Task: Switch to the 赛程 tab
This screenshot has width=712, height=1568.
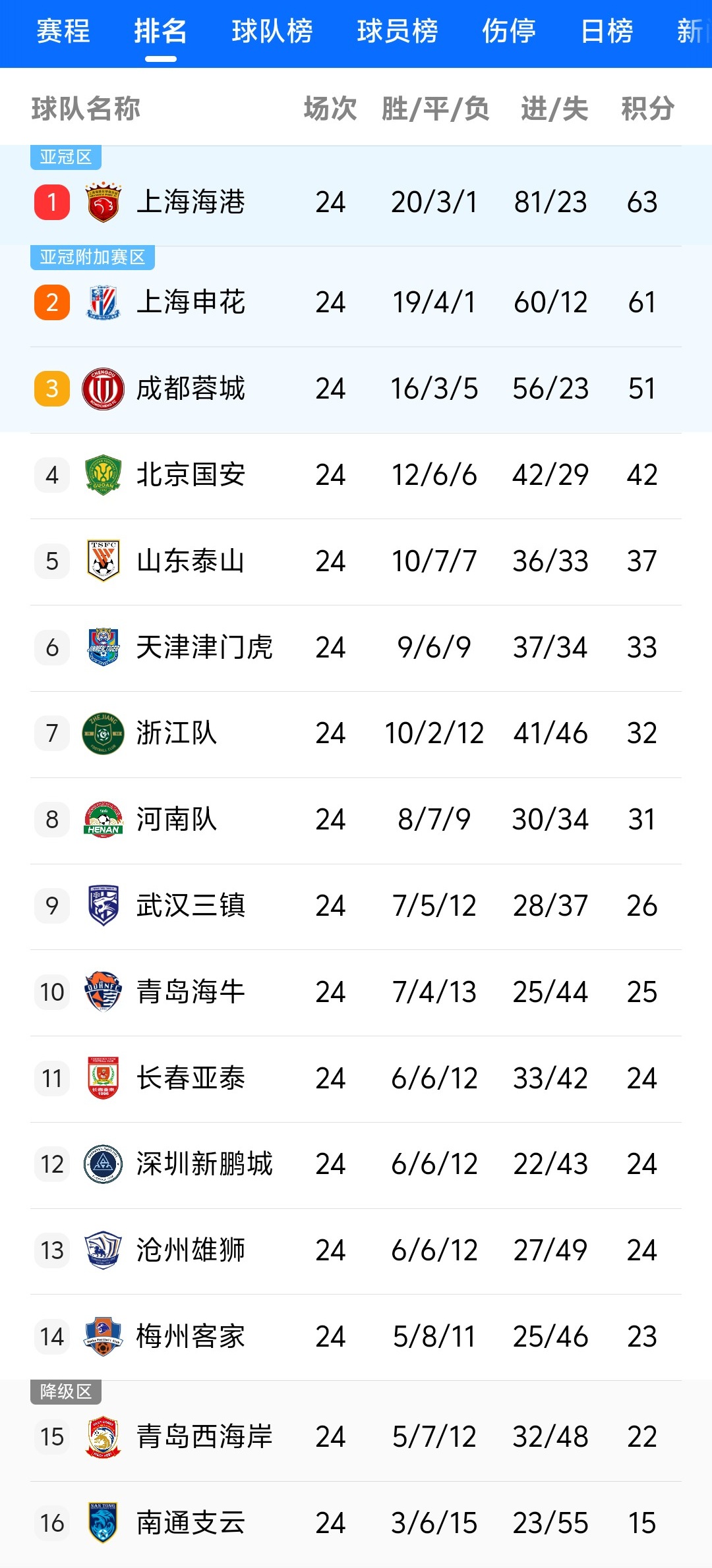Action: pyautogui.click(x=63, y=31)
